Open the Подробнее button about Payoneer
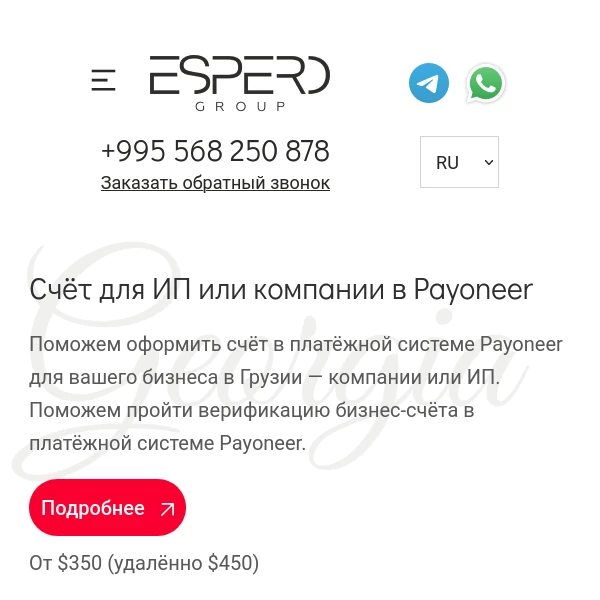 coord(107,508)
